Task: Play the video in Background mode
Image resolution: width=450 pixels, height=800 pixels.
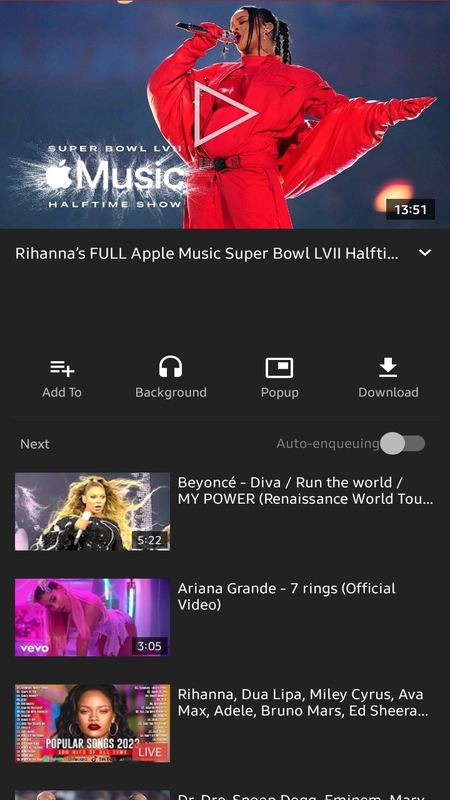Action: coord(170,378)
